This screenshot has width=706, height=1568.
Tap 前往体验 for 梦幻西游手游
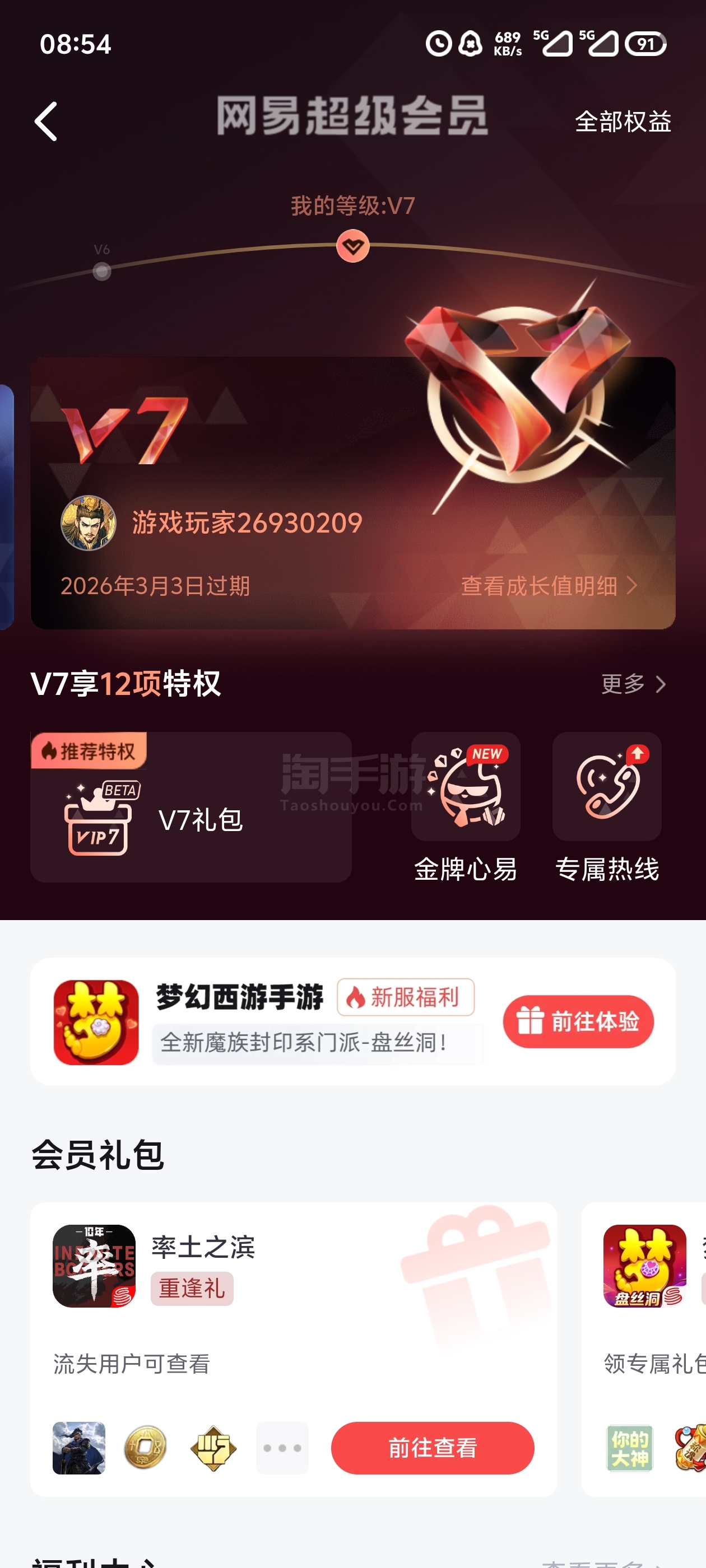point(578,1021)
